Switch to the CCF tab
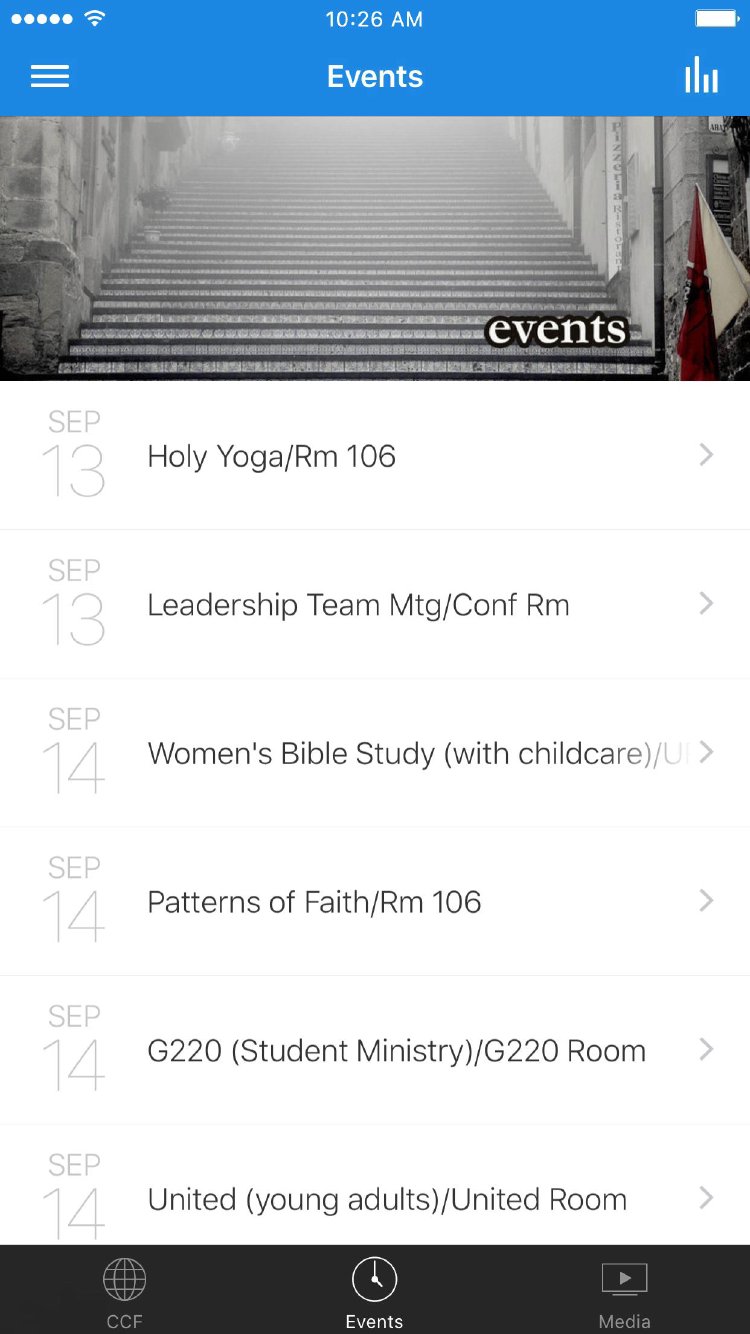Screen dimensions: 750x1334 [x=124, y=1289]
